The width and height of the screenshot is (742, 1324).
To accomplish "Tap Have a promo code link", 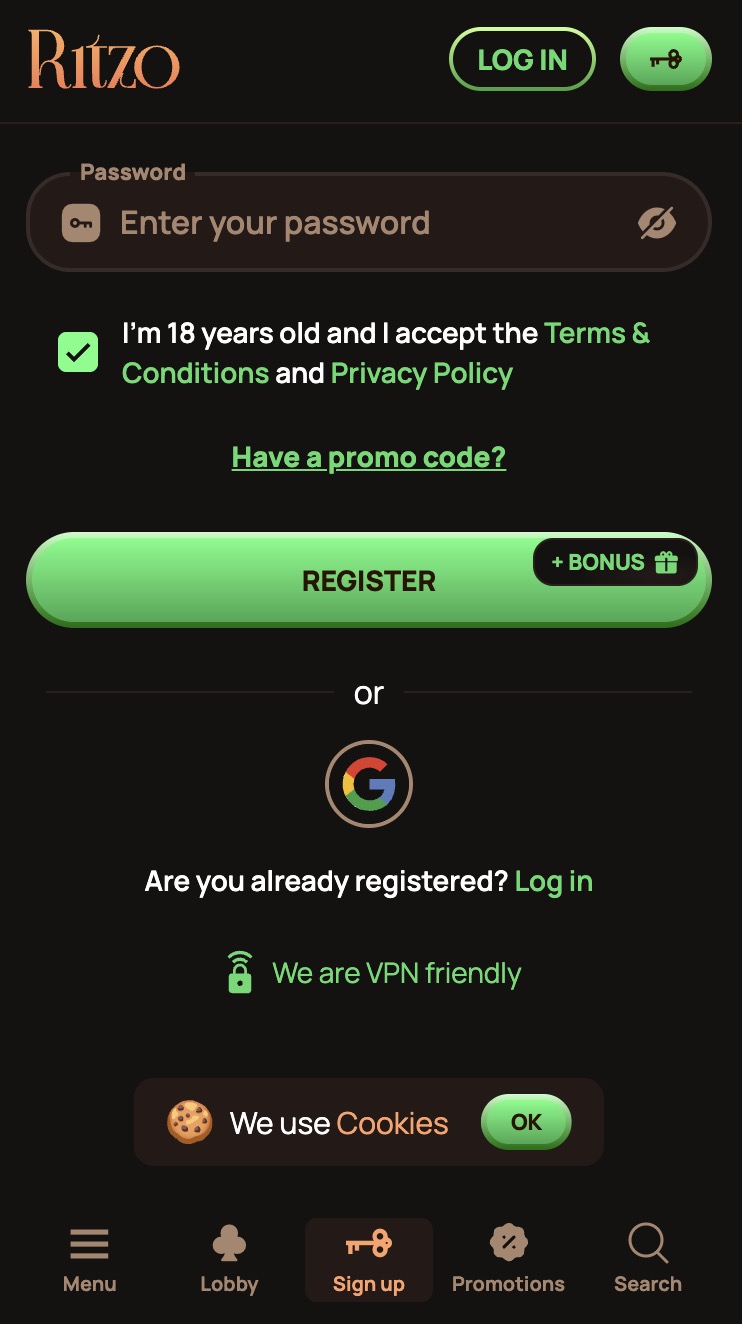I will (x=369, y=457).
